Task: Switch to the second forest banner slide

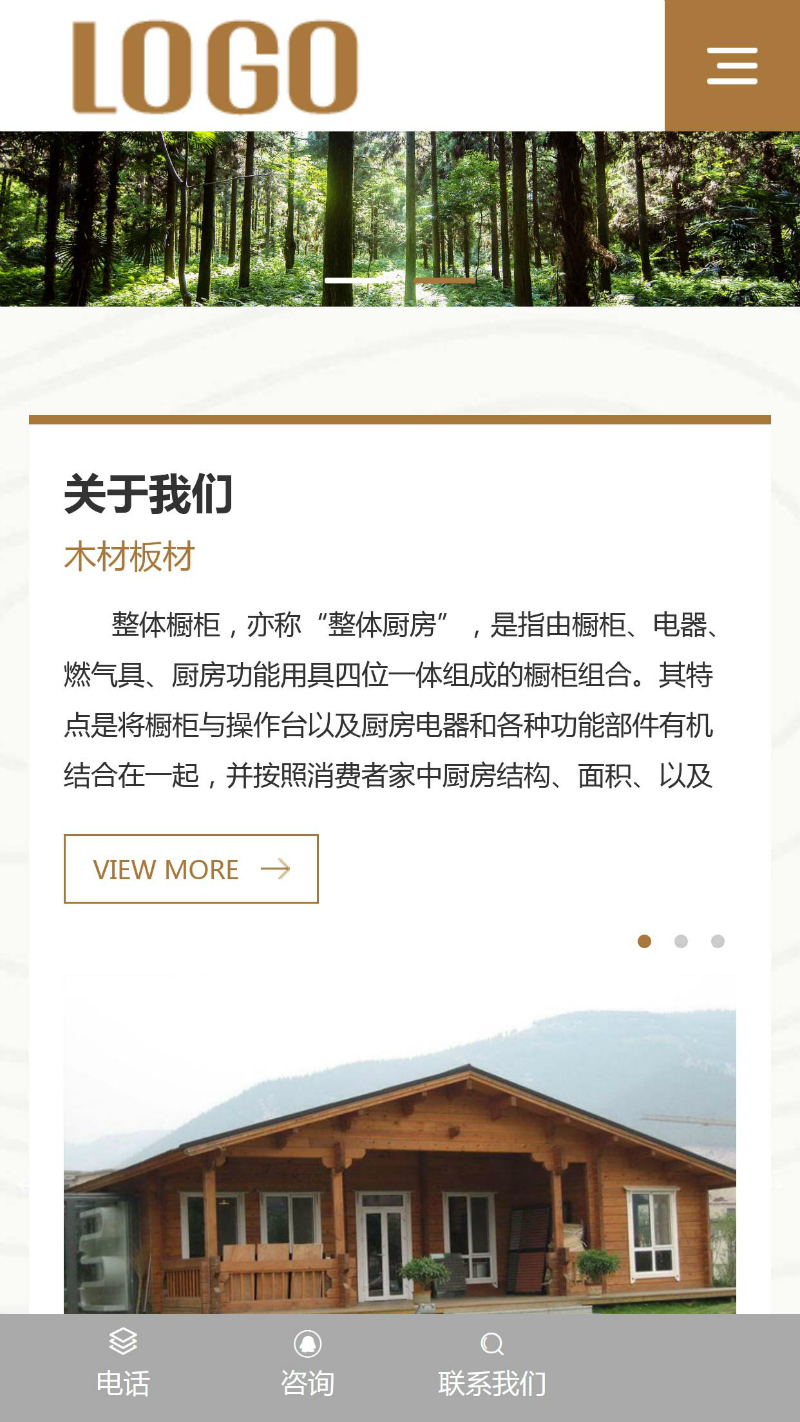Action: tap(445, 281)
